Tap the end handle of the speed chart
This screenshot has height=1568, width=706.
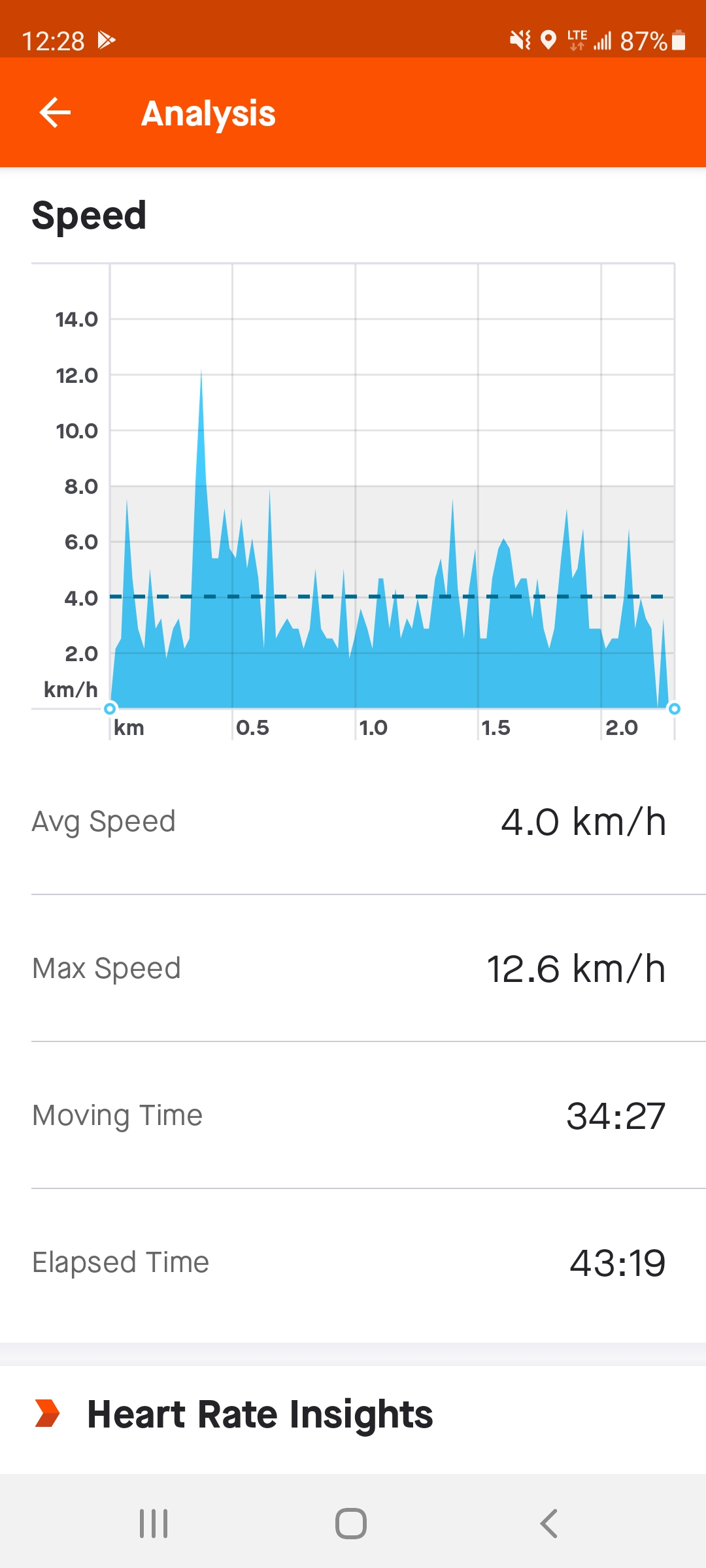pyautogui.click(x=674, y=709)
